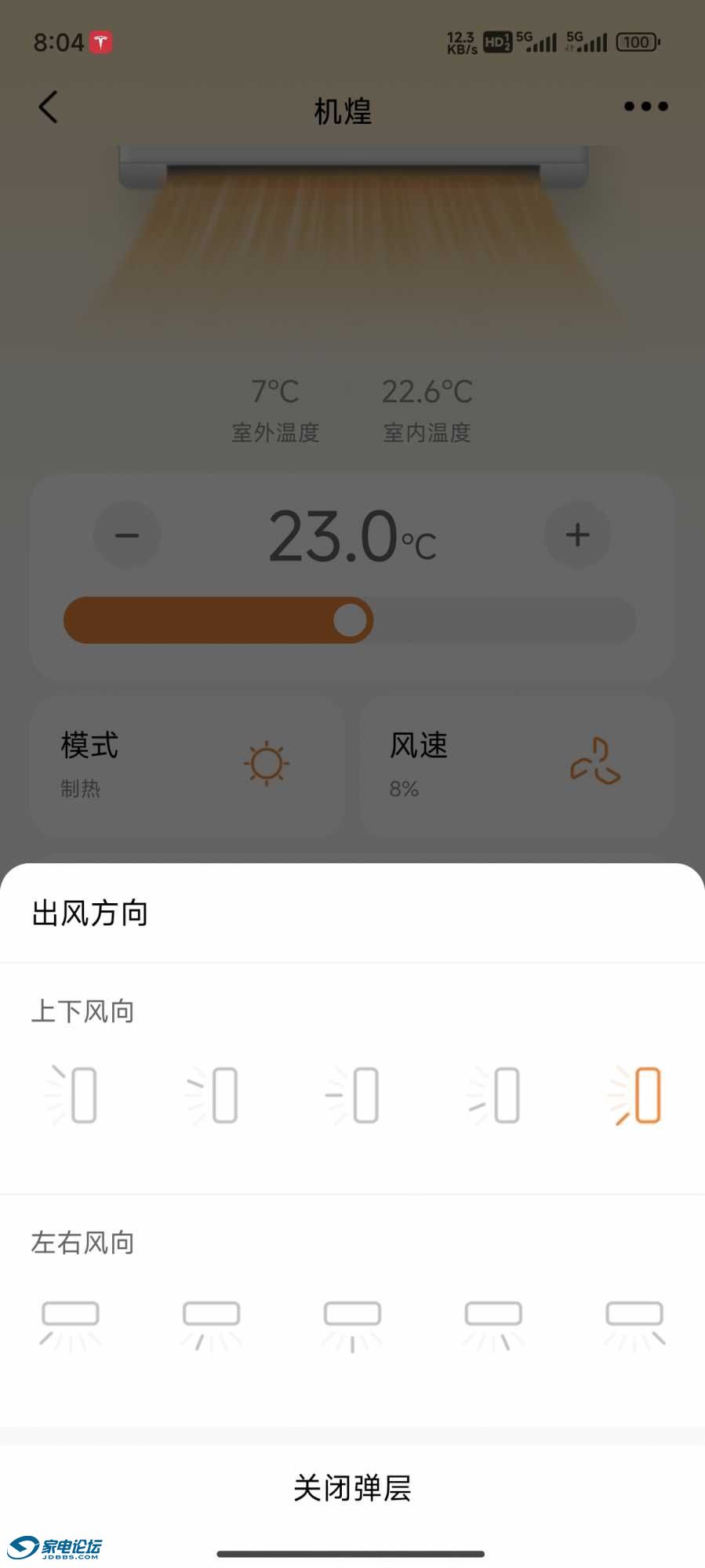This screenshot has width=705, height=1568.
Task: Select the middle vertical wind direction icon
Action: tap(352, 1095)
